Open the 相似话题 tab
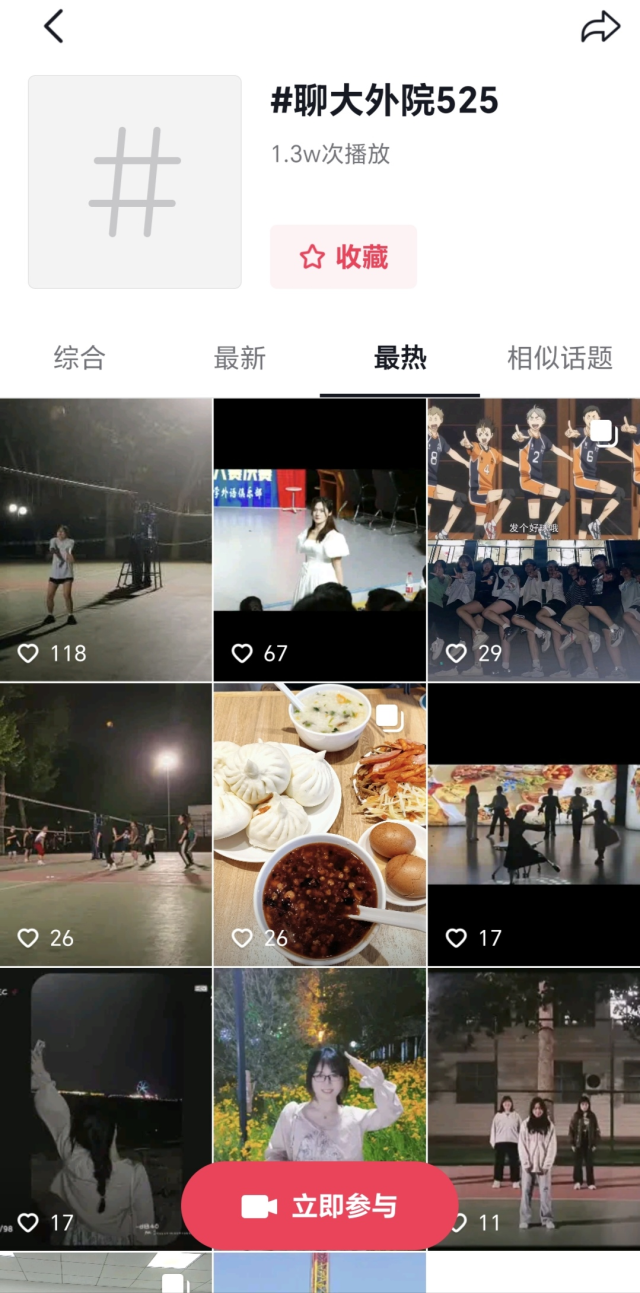This screenshot has height=1293, width=640. [559, 358]
